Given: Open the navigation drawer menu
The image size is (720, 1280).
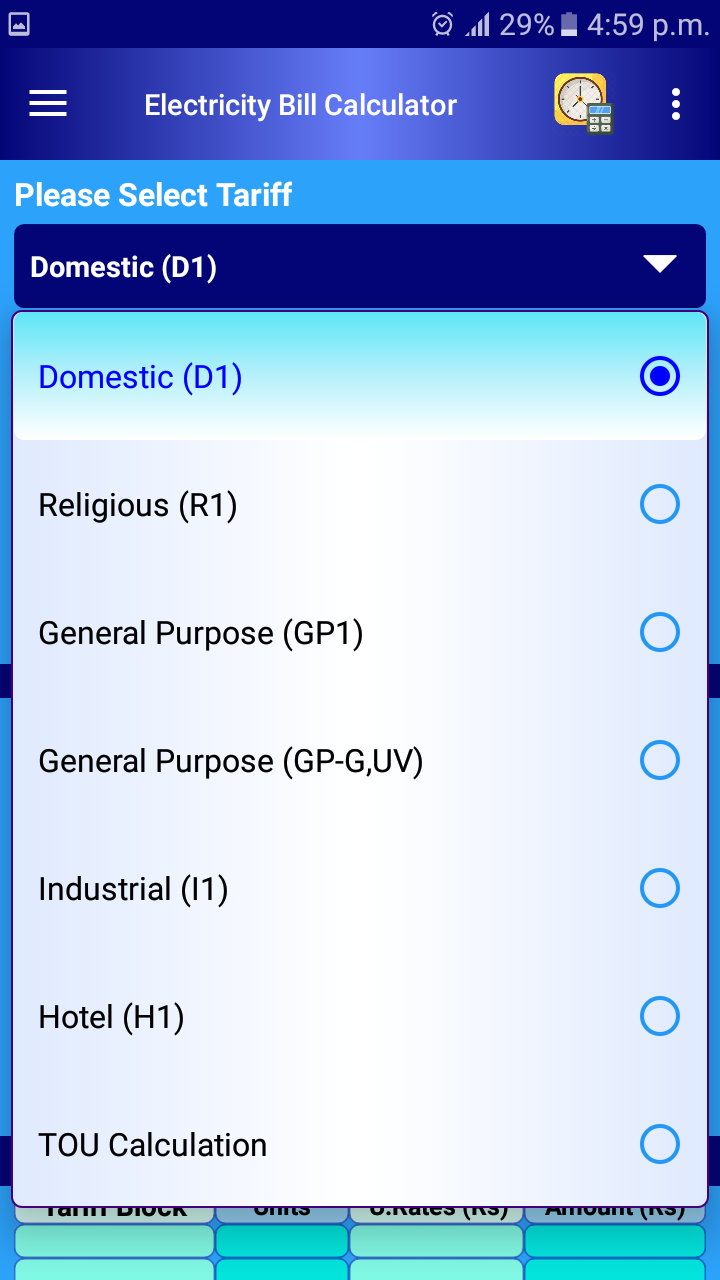Looking at the screenshot, I should [47, 104].
